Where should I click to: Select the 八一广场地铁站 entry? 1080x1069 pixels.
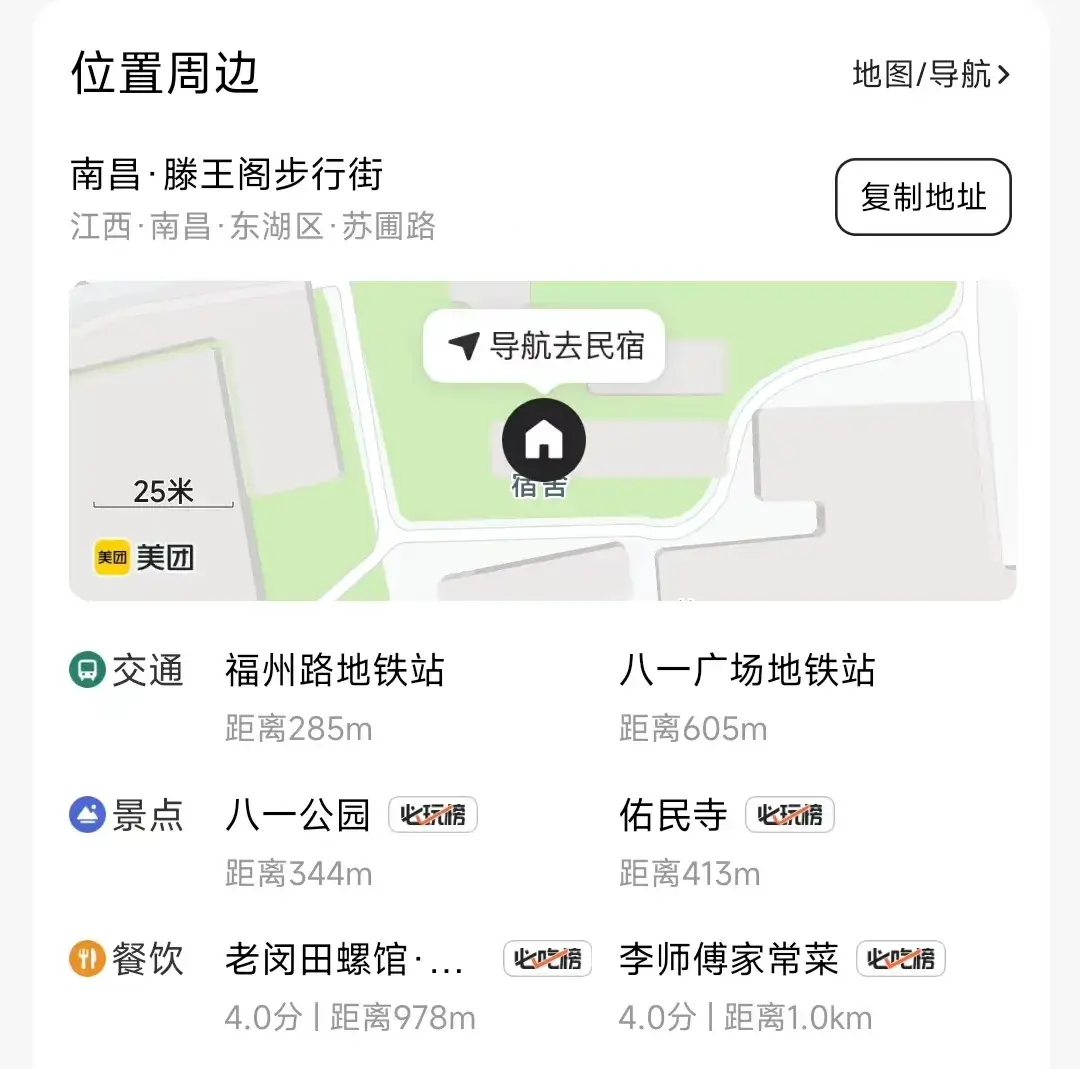(747, 671)
